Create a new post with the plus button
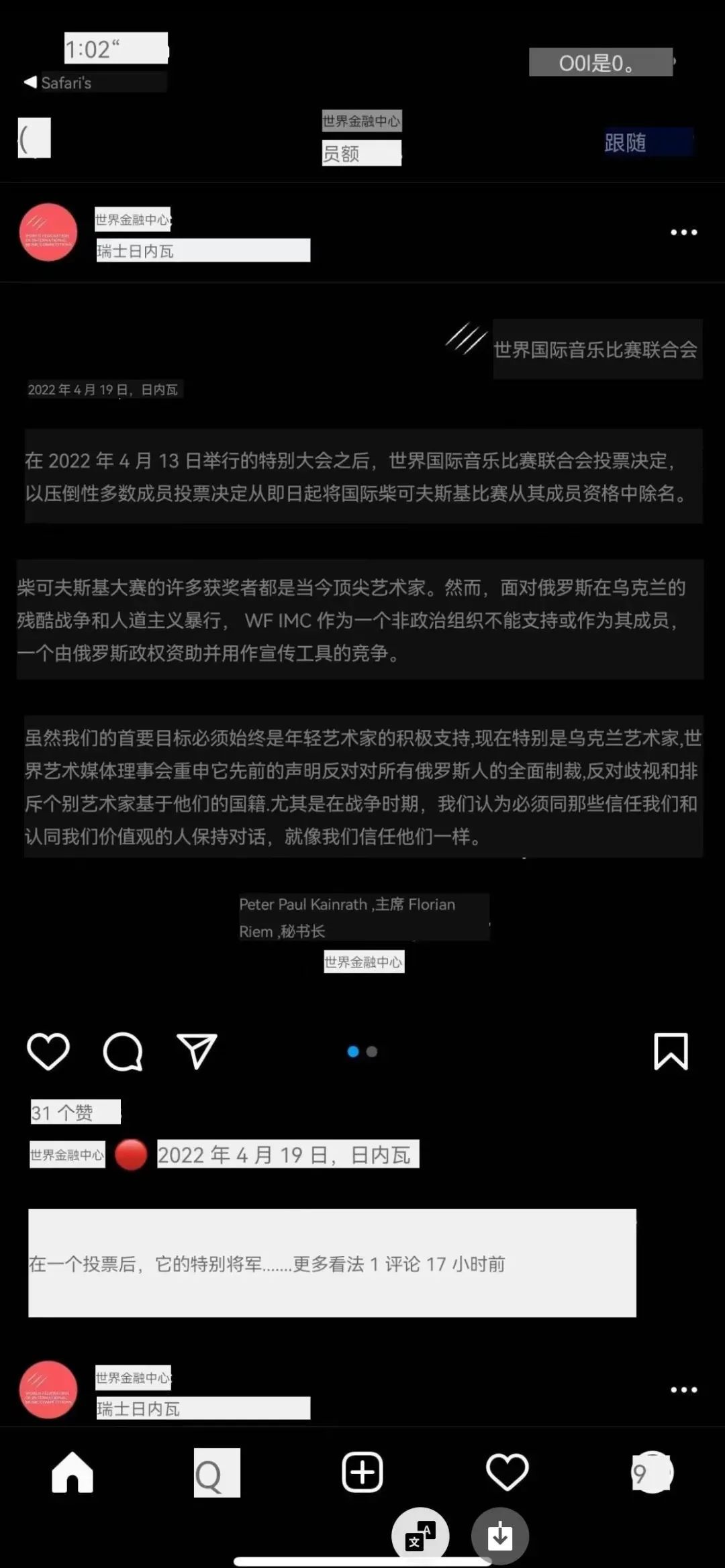 (x=362, y=1473)
